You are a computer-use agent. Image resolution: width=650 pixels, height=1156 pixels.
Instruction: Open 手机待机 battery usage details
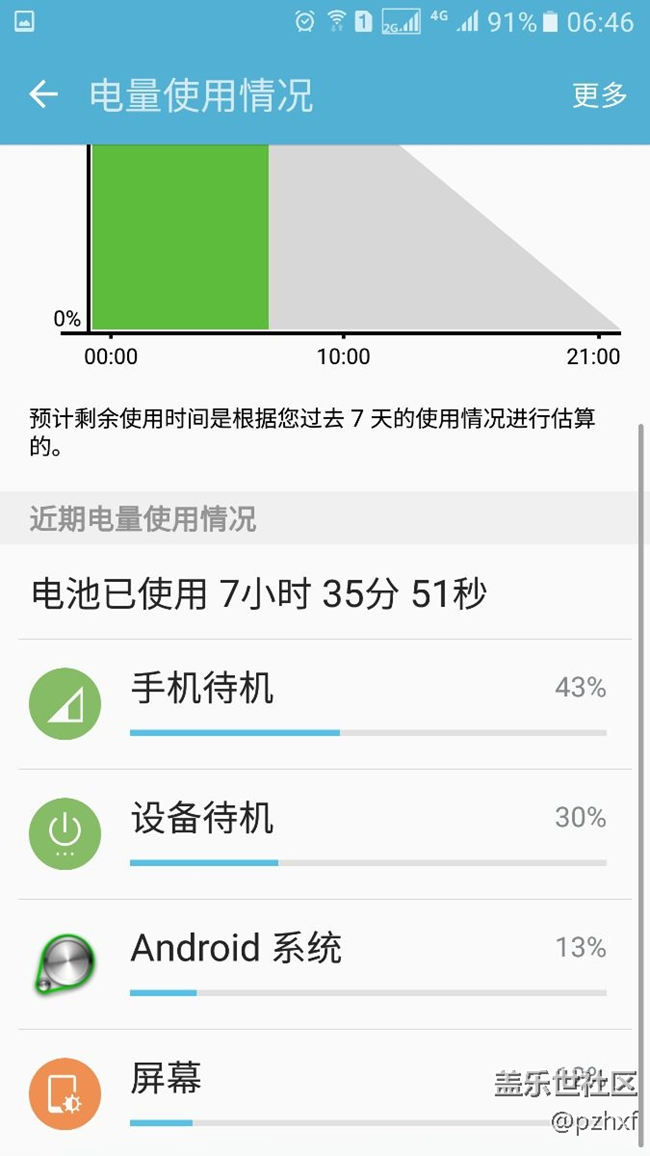point(325,704)
